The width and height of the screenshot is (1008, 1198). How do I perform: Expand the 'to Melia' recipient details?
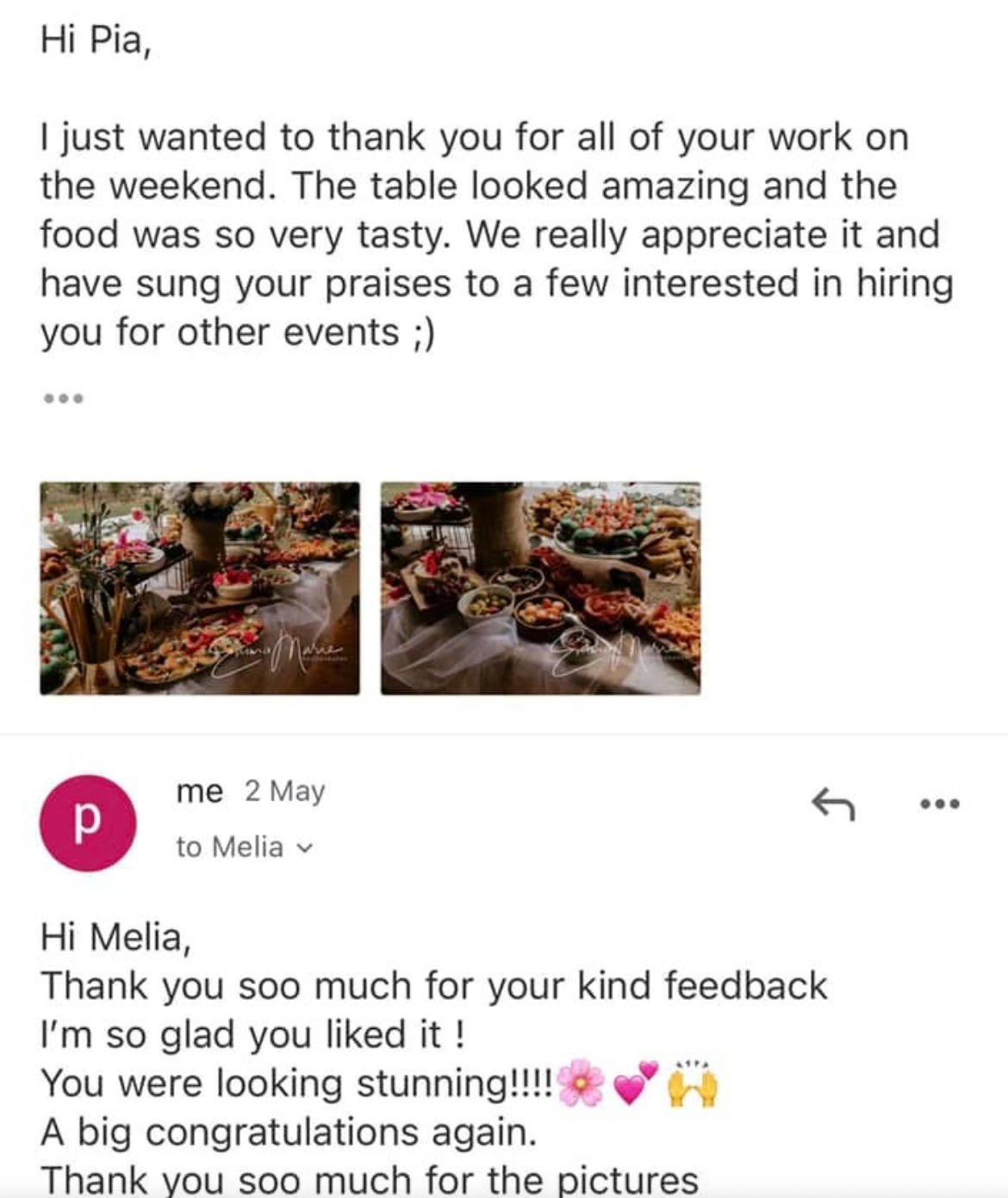click(x=245, y=847)
